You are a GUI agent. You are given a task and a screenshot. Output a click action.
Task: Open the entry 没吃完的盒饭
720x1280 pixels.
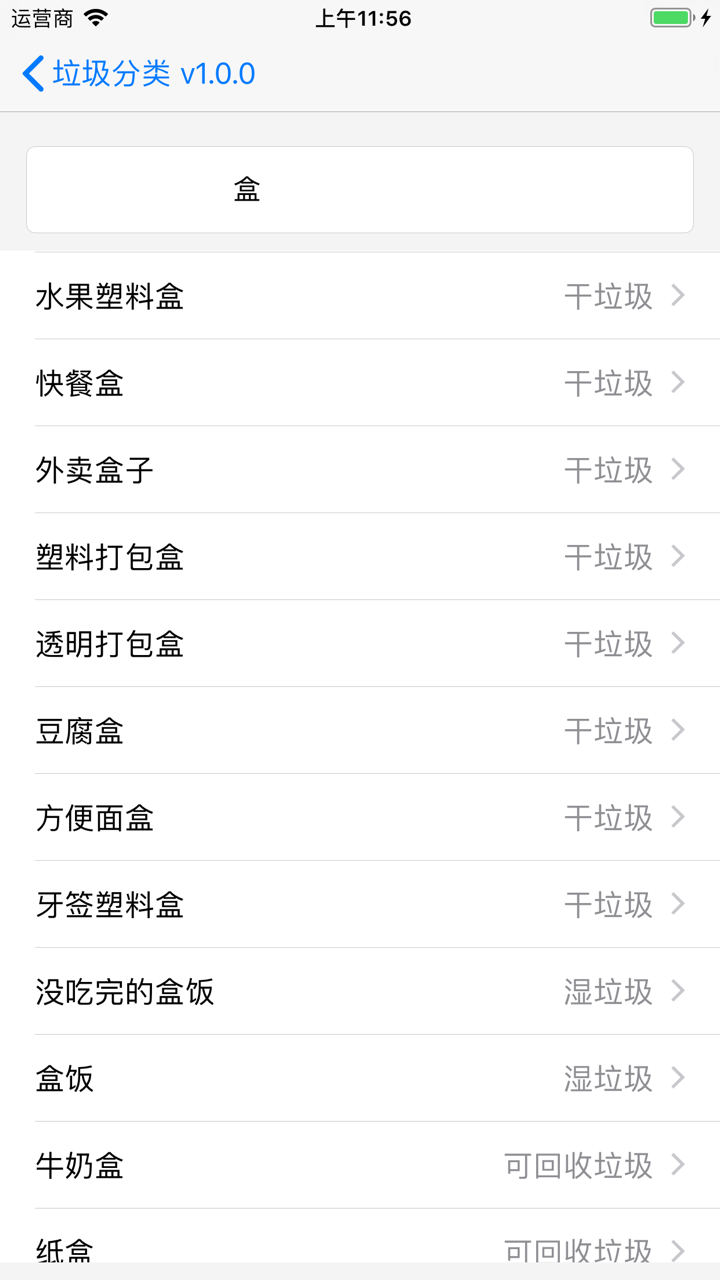(360, 991)
